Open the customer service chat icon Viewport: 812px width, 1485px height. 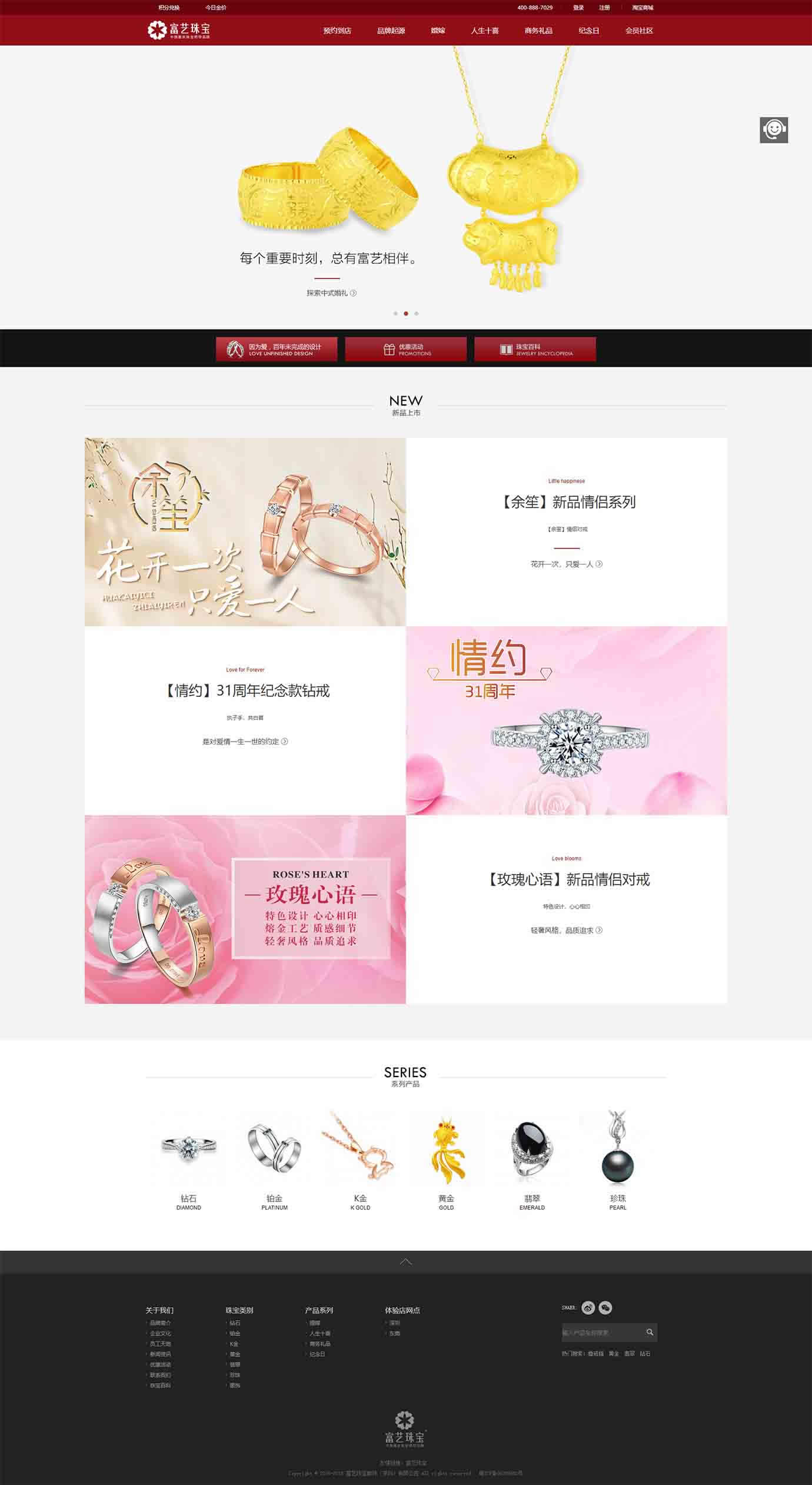click(x=773, y=130)
